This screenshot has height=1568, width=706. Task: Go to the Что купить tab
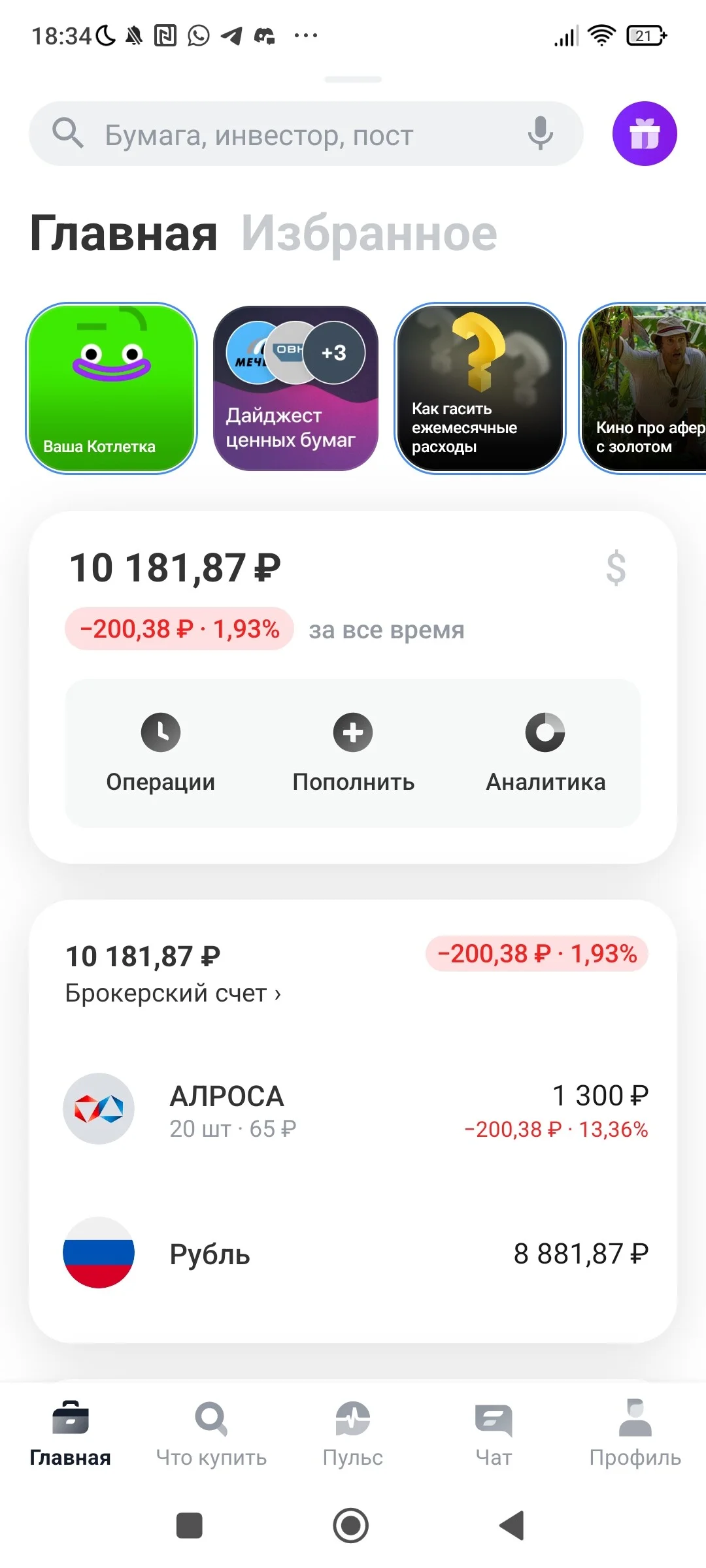tap(211, 1434)
